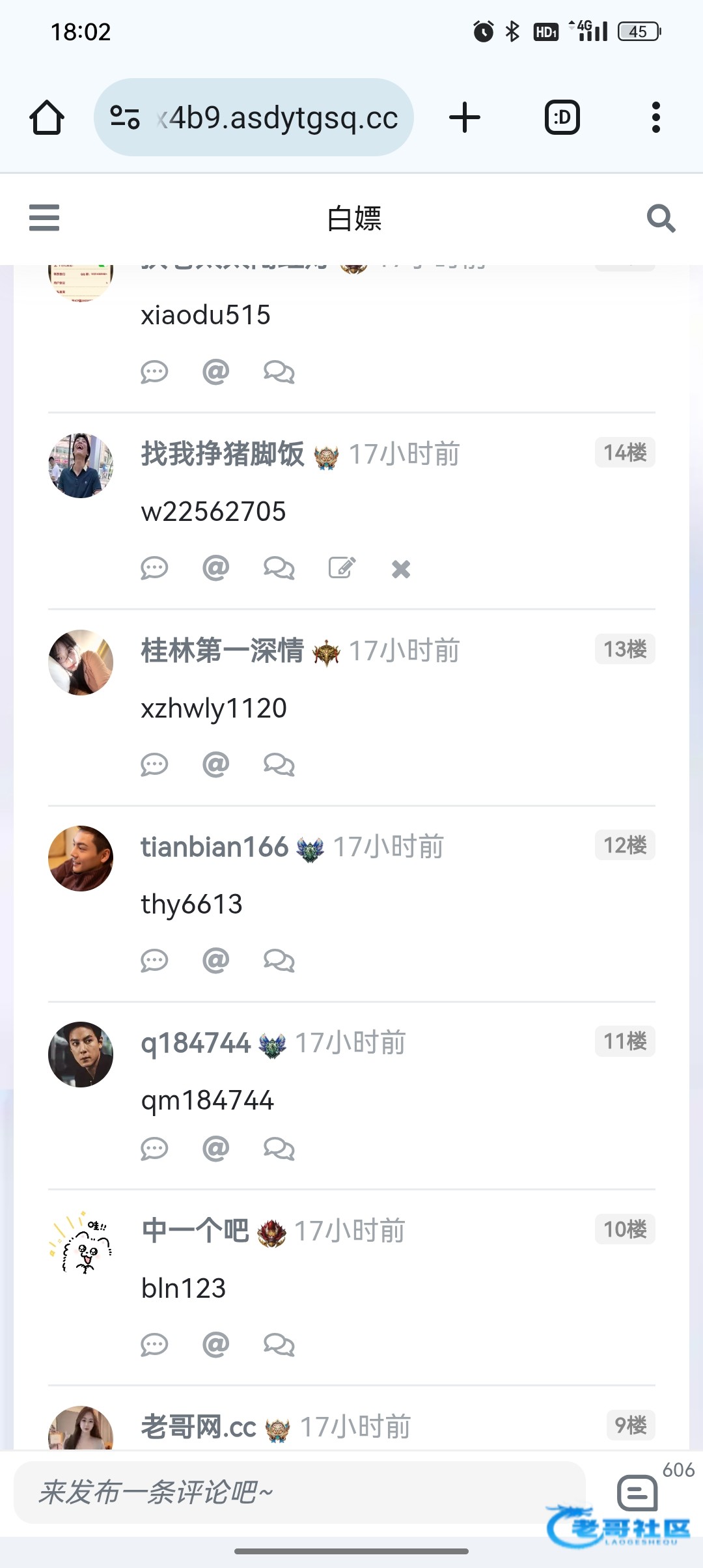Open 桂林第一深情's username link
Image resolution: width=703 pixels, height=1568 pixels.
pos(222,651)
